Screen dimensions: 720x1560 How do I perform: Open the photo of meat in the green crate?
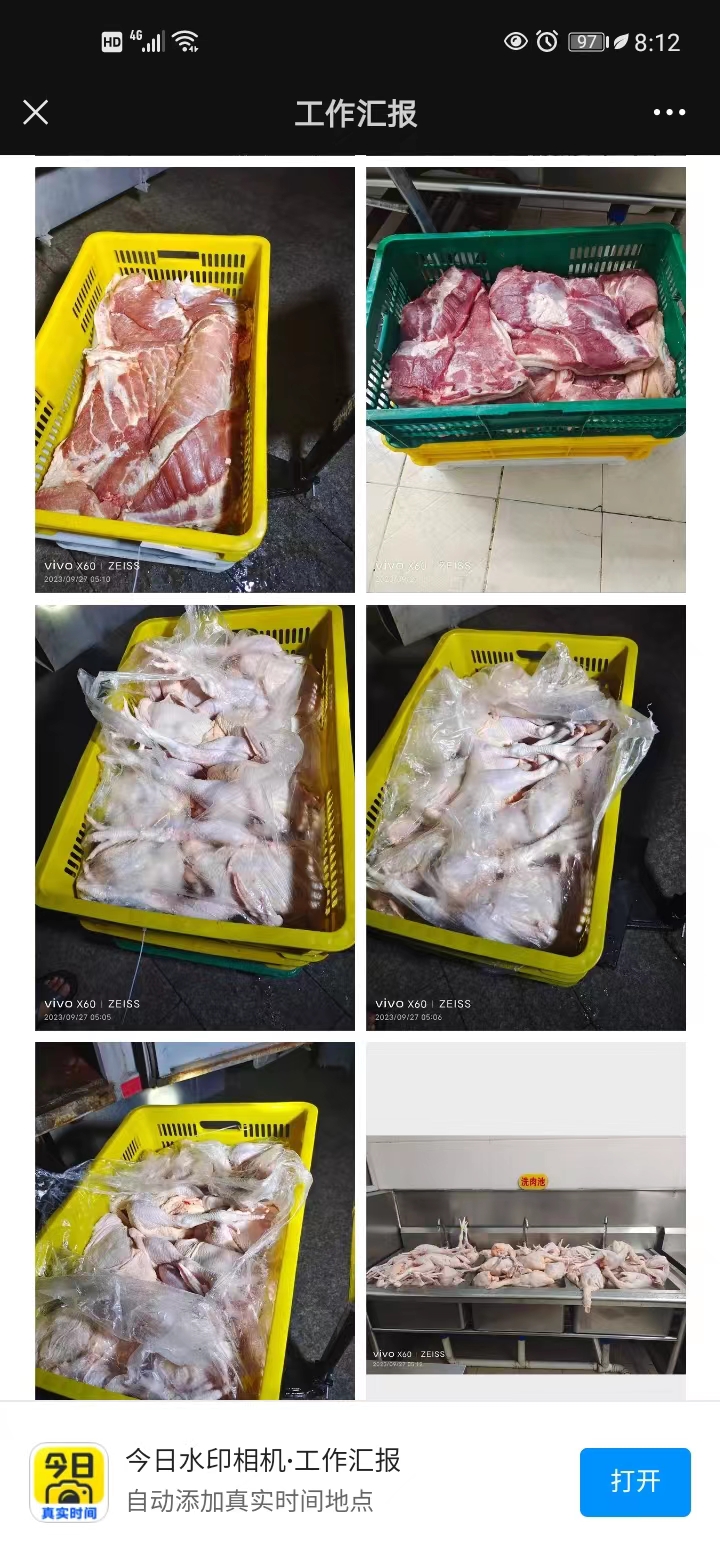pos(526,379)
